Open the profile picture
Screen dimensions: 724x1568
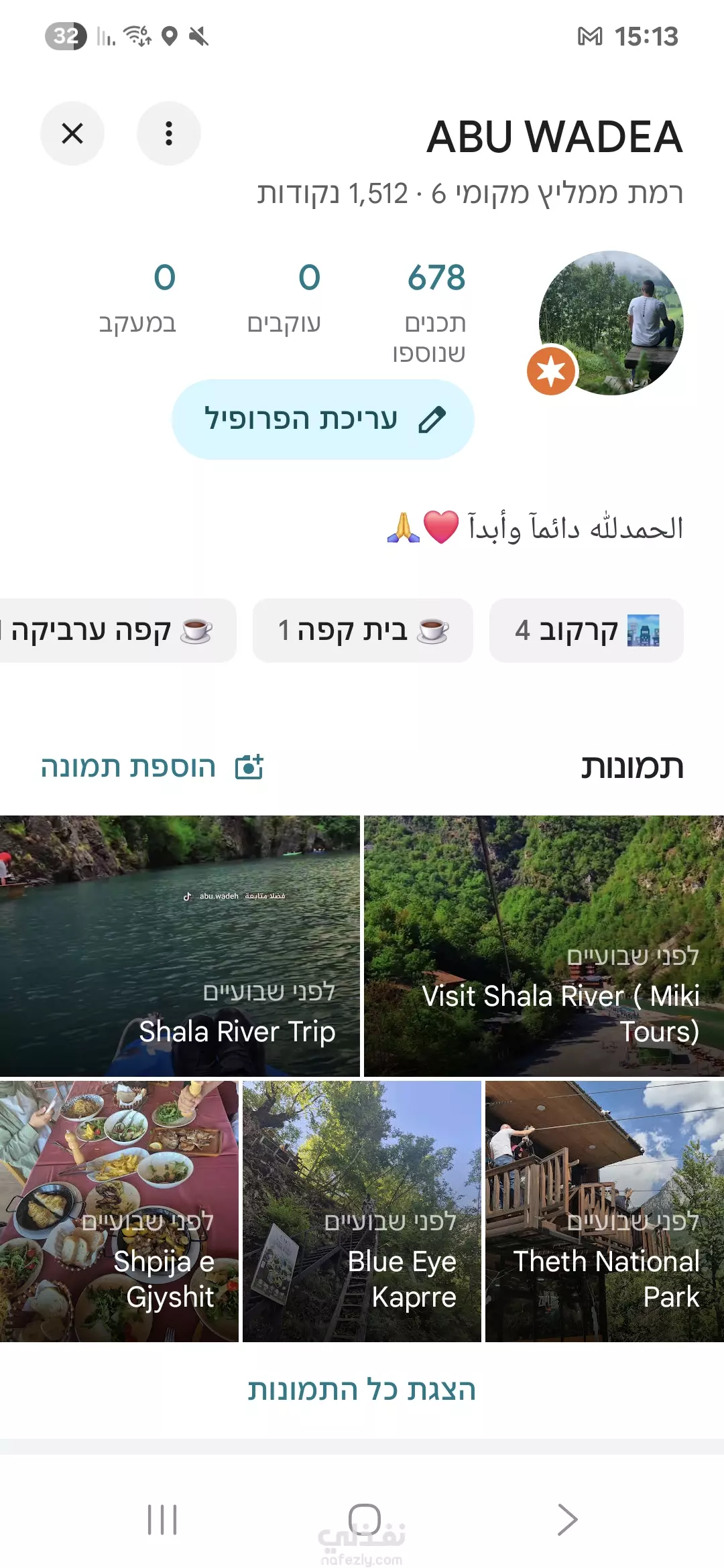click(x=611, y=323)
